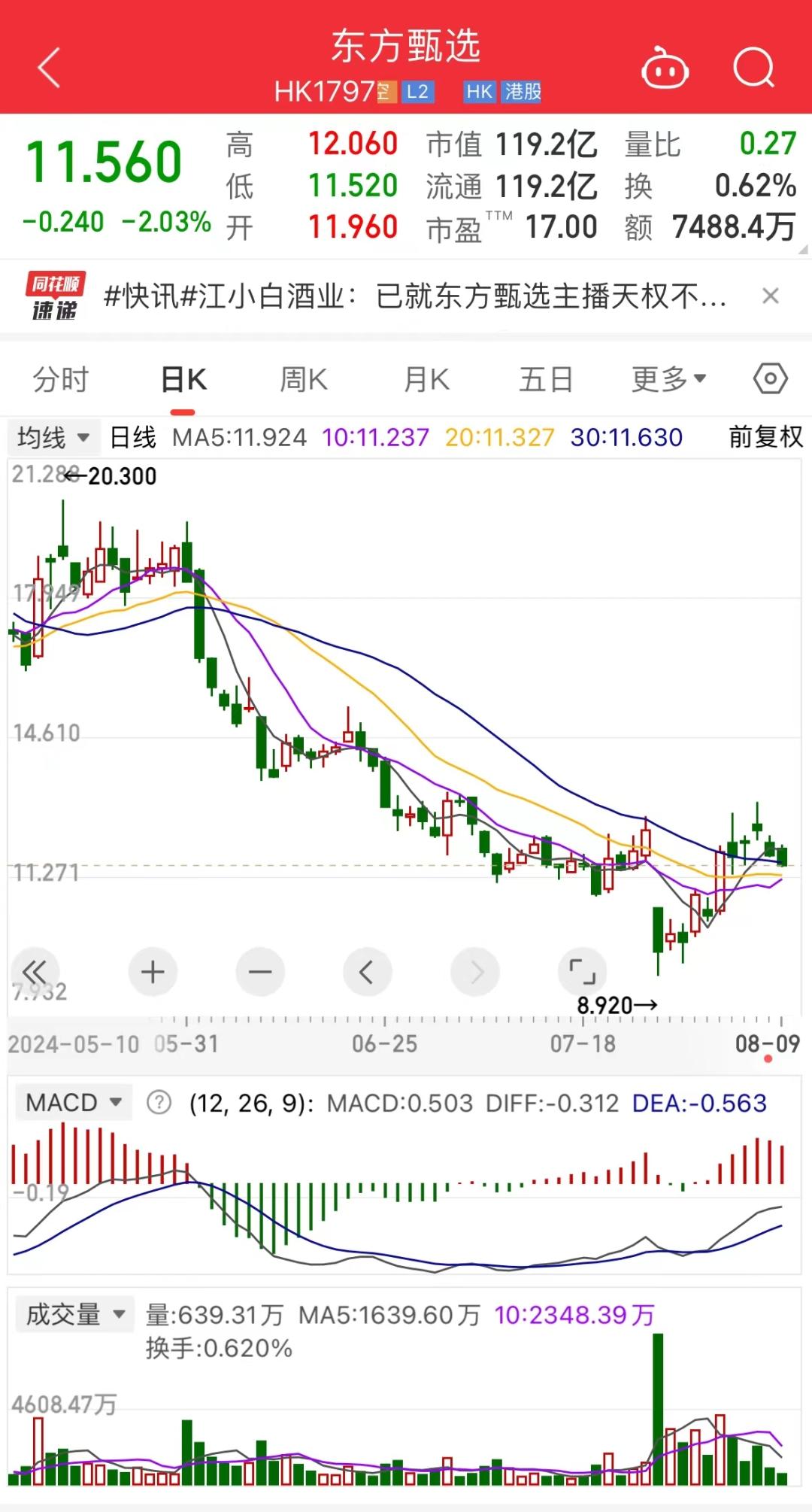
Task: Select the 日K tab
Action: coord(183,380)
